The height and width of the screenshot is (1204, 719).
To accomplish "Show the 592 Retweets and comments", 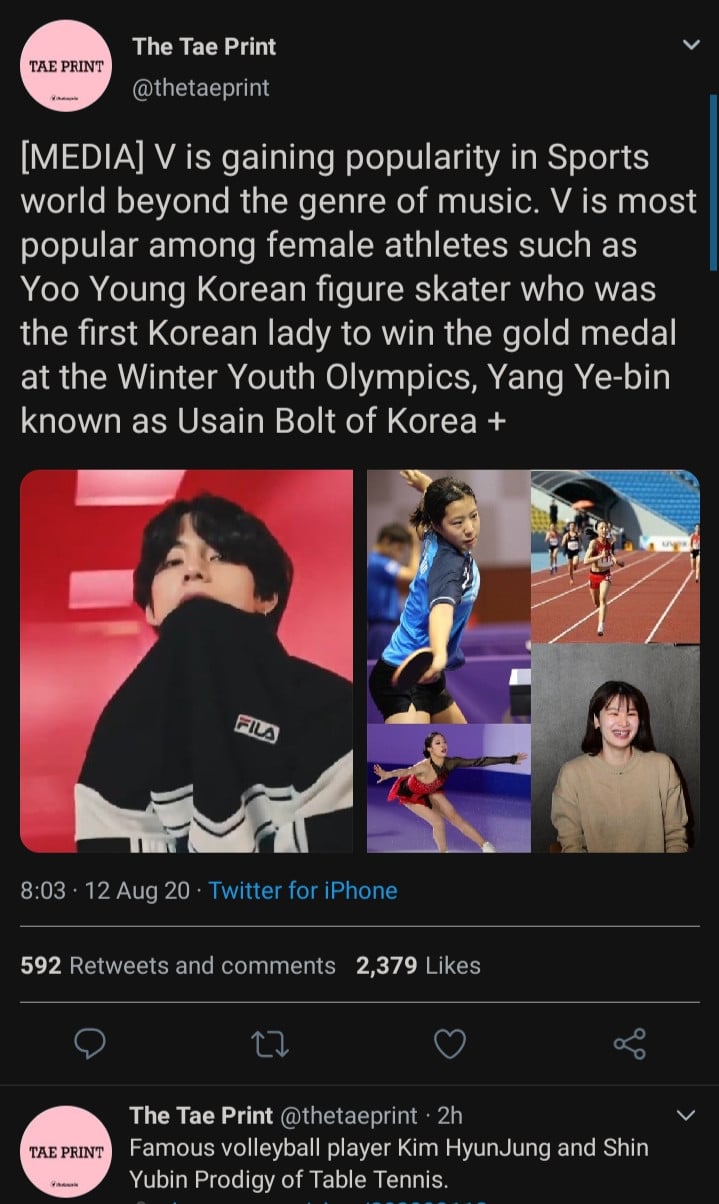I will pyautogui.click(x=178, y=965).
